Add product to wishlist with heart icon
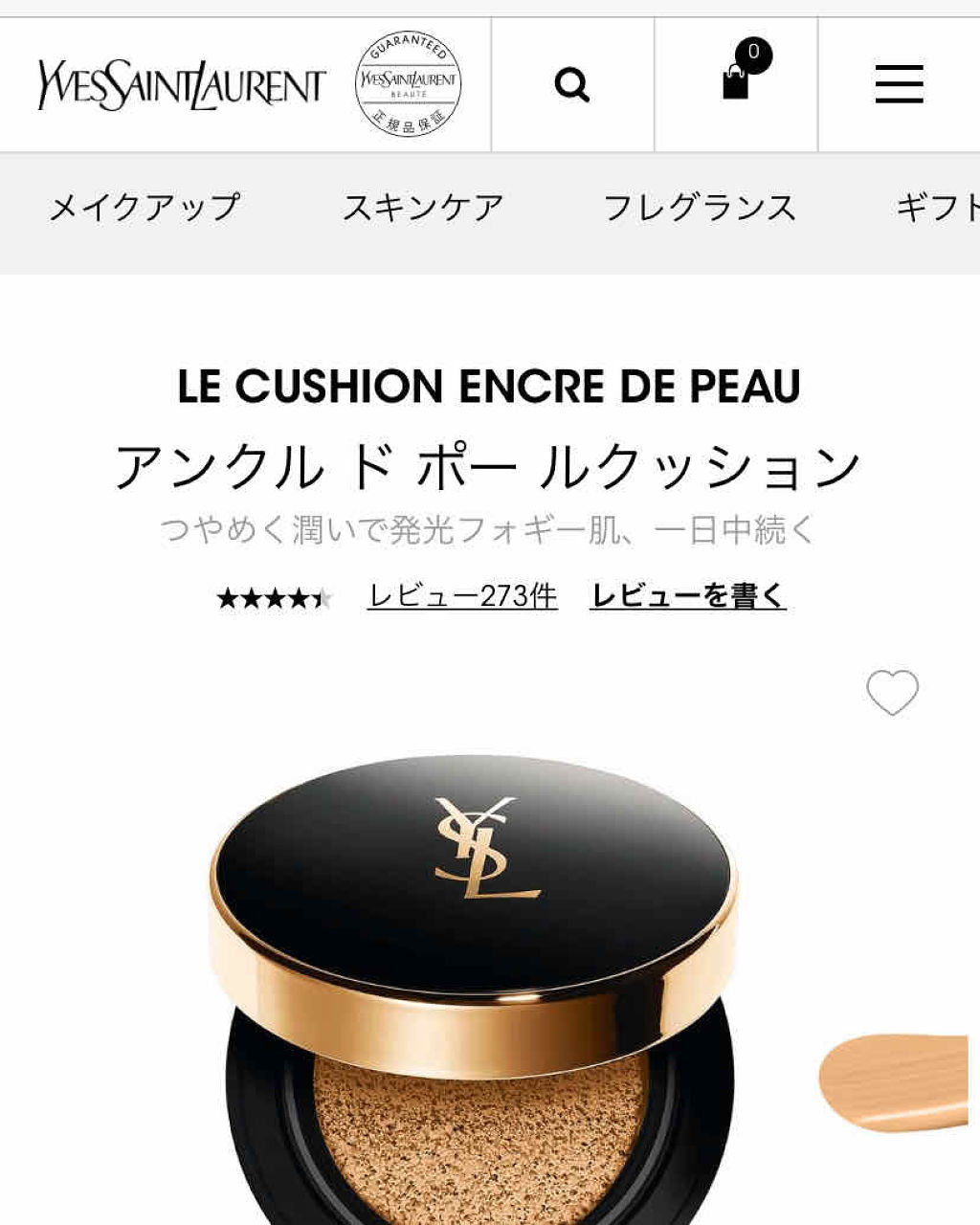 click(892, 692)
